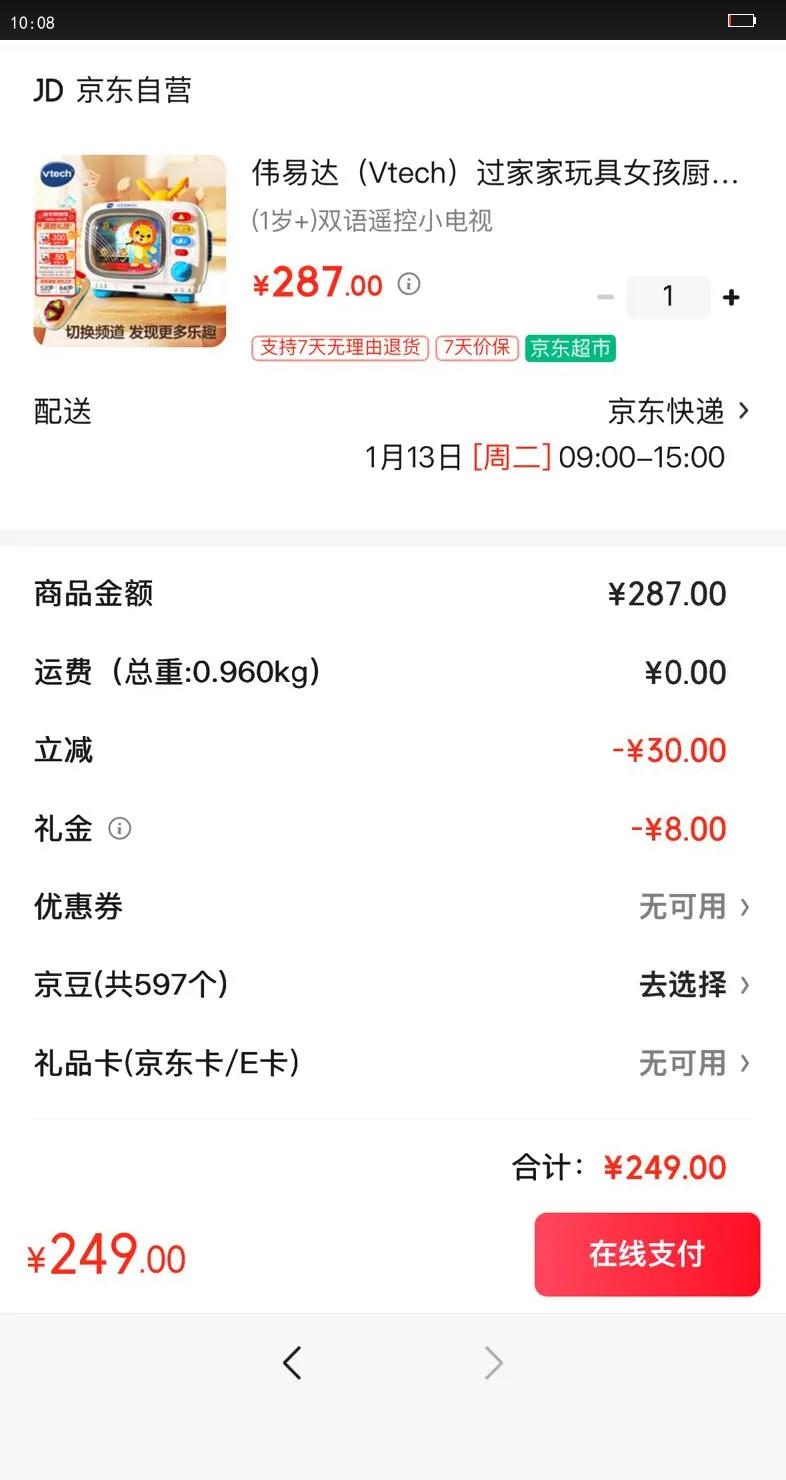The width and height of the screenshot is (786, 1480).
Task: Decrease item quantity with the minus button
Action: click(605, 297)
